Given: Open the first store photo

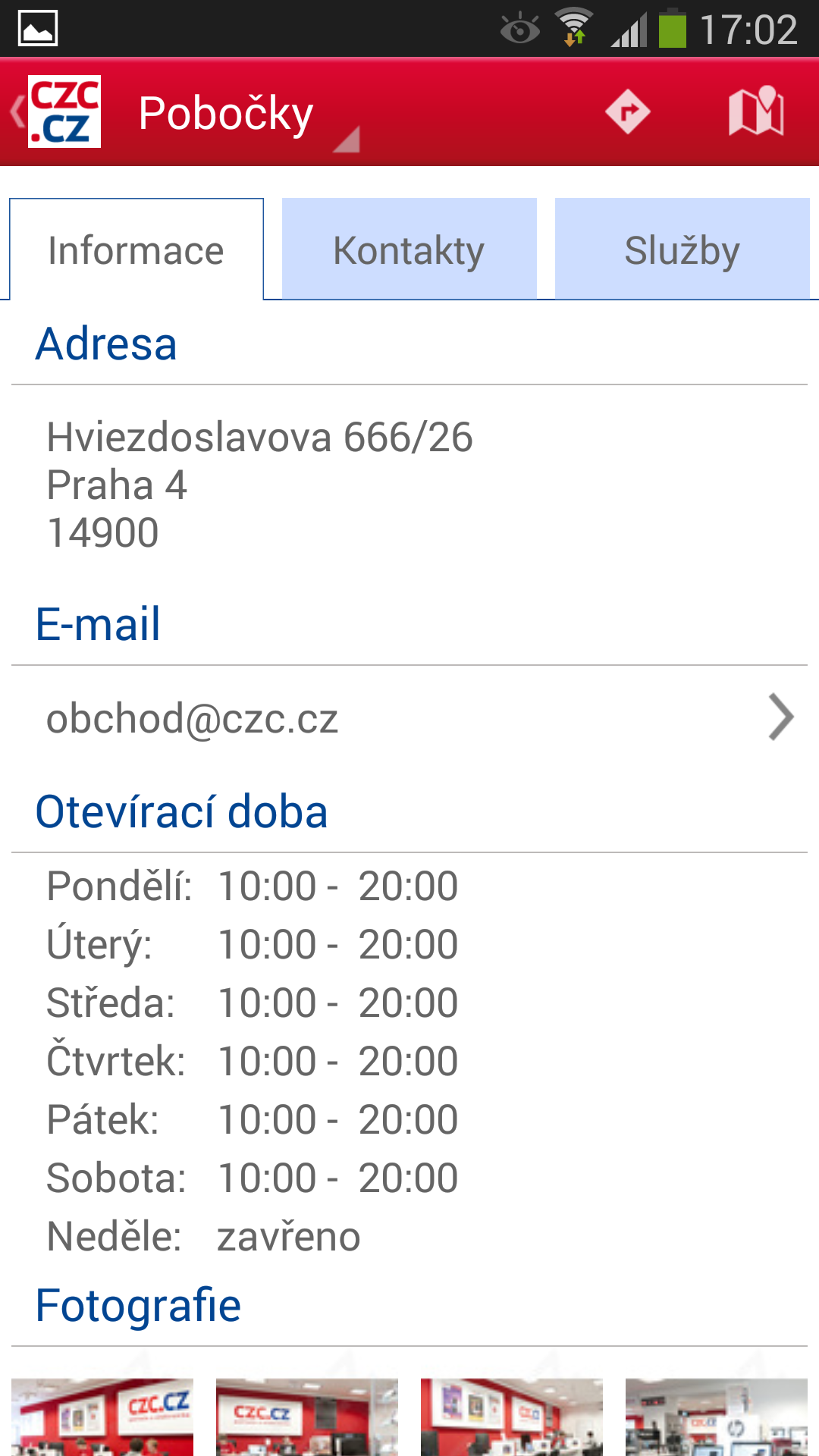Looking at the screenshot, I should tap(102, 1417).
